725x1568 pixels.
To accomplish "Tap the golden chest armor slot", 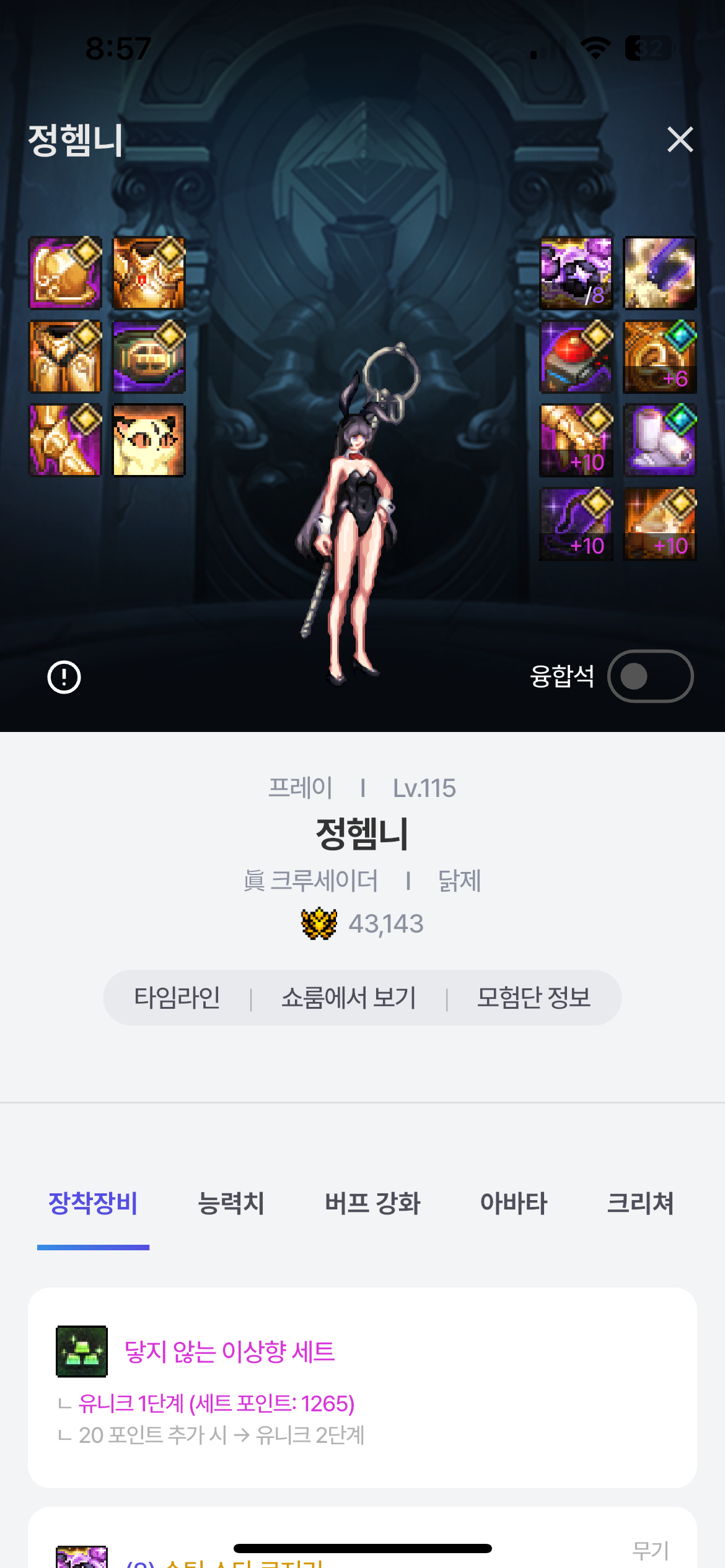I will point(149,273).
